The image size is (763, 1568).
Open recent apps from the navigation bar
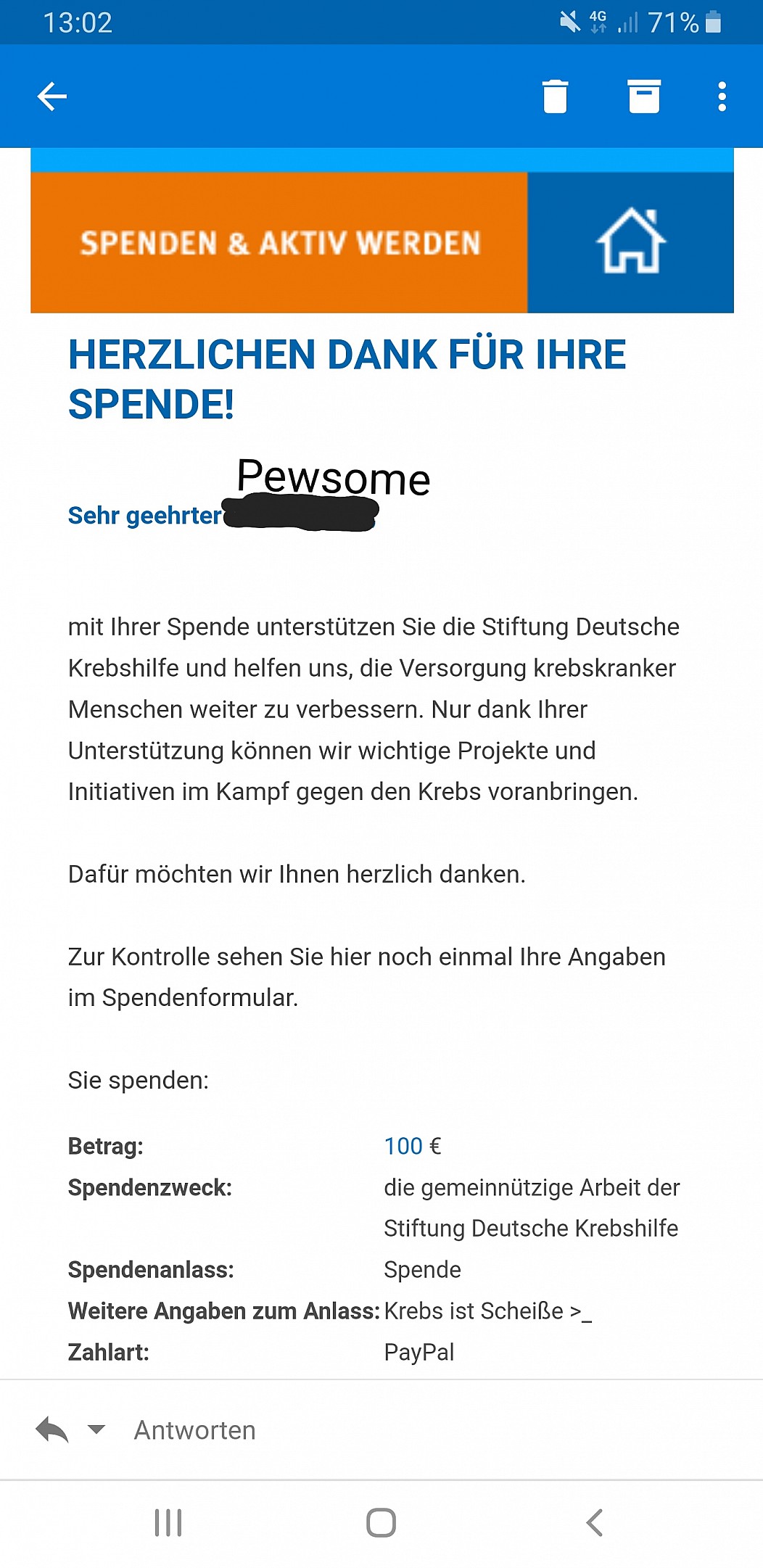168,1522
